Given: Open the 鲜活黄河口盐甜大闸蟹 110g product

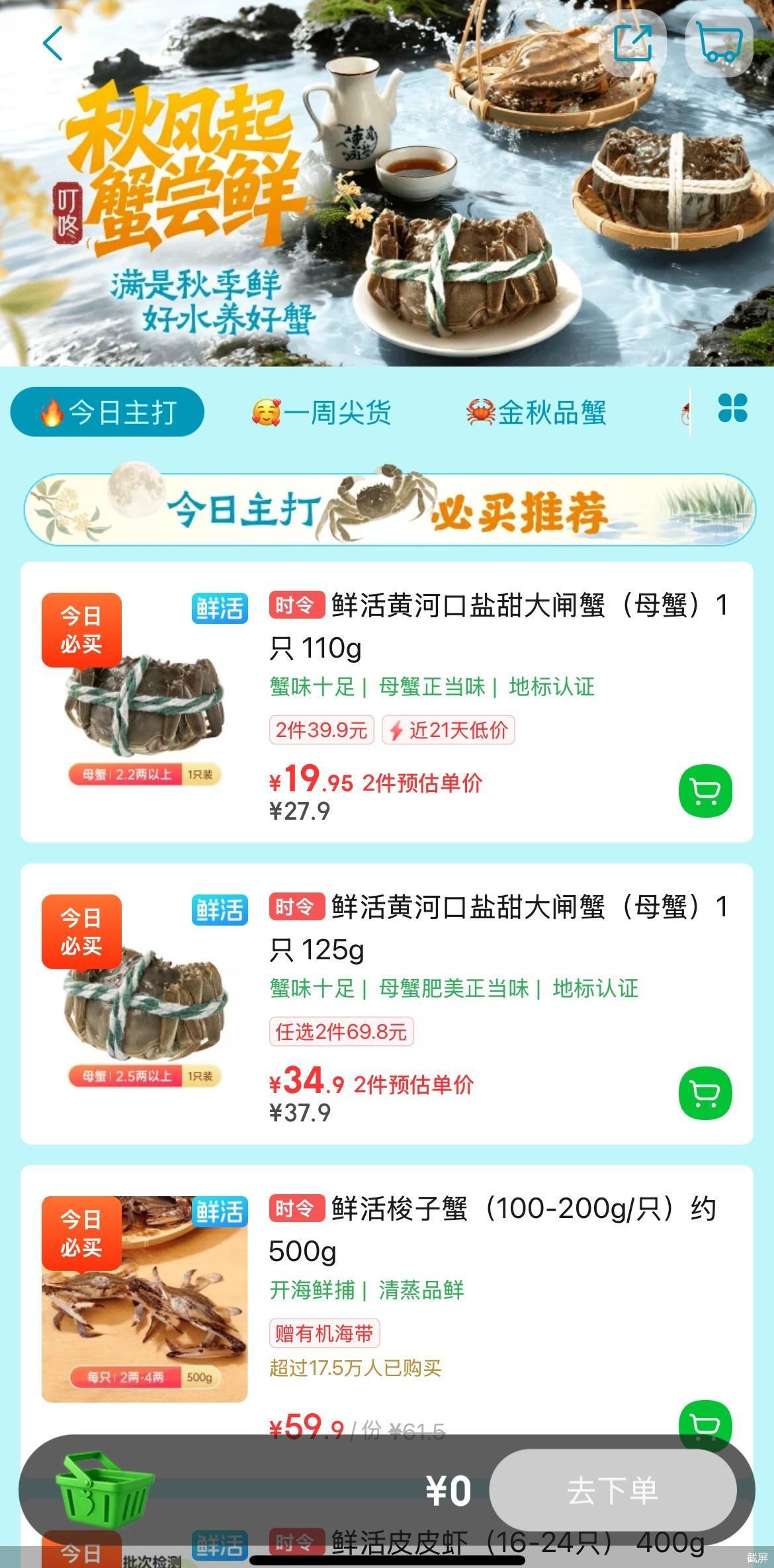Looking at the screenshot, I should [496, 625].
